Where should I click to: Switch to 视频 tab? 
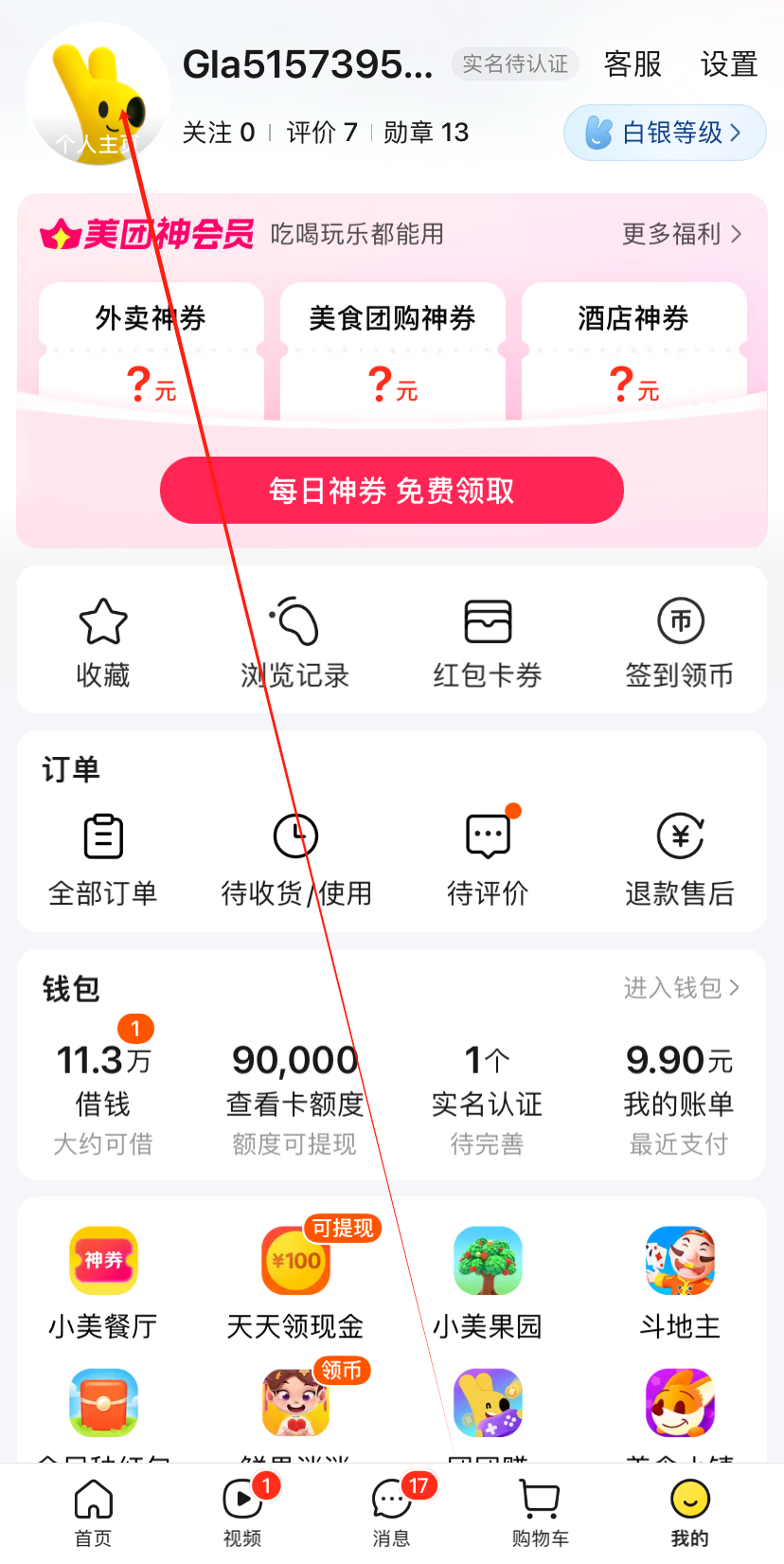pyautogui.click(x=242, y=1513)
